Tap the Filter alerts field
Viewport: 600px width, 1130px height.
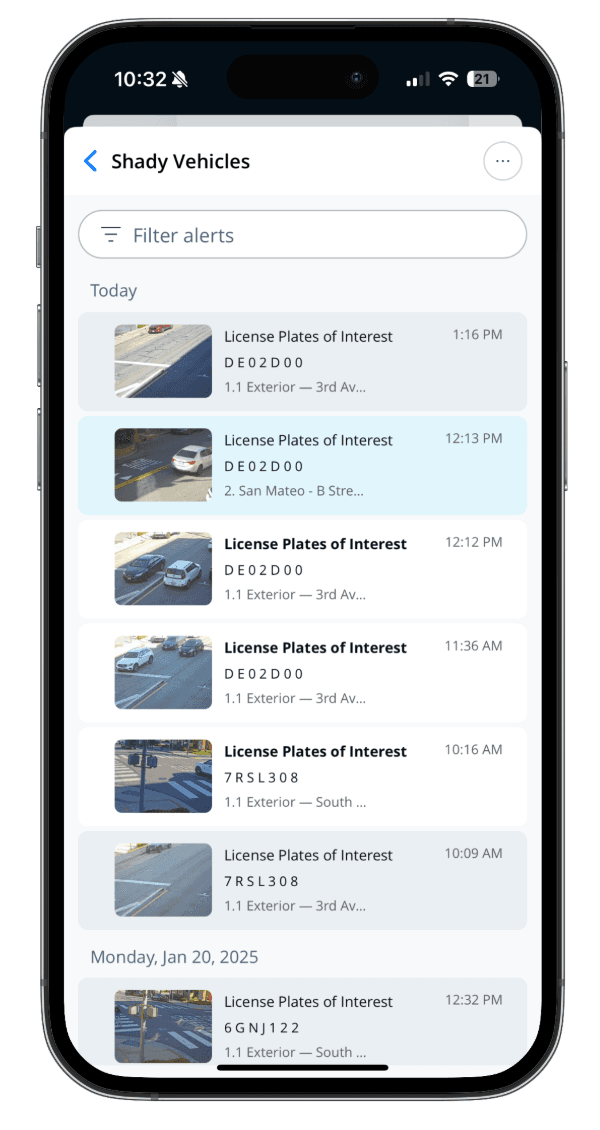[x=302, y=236]
